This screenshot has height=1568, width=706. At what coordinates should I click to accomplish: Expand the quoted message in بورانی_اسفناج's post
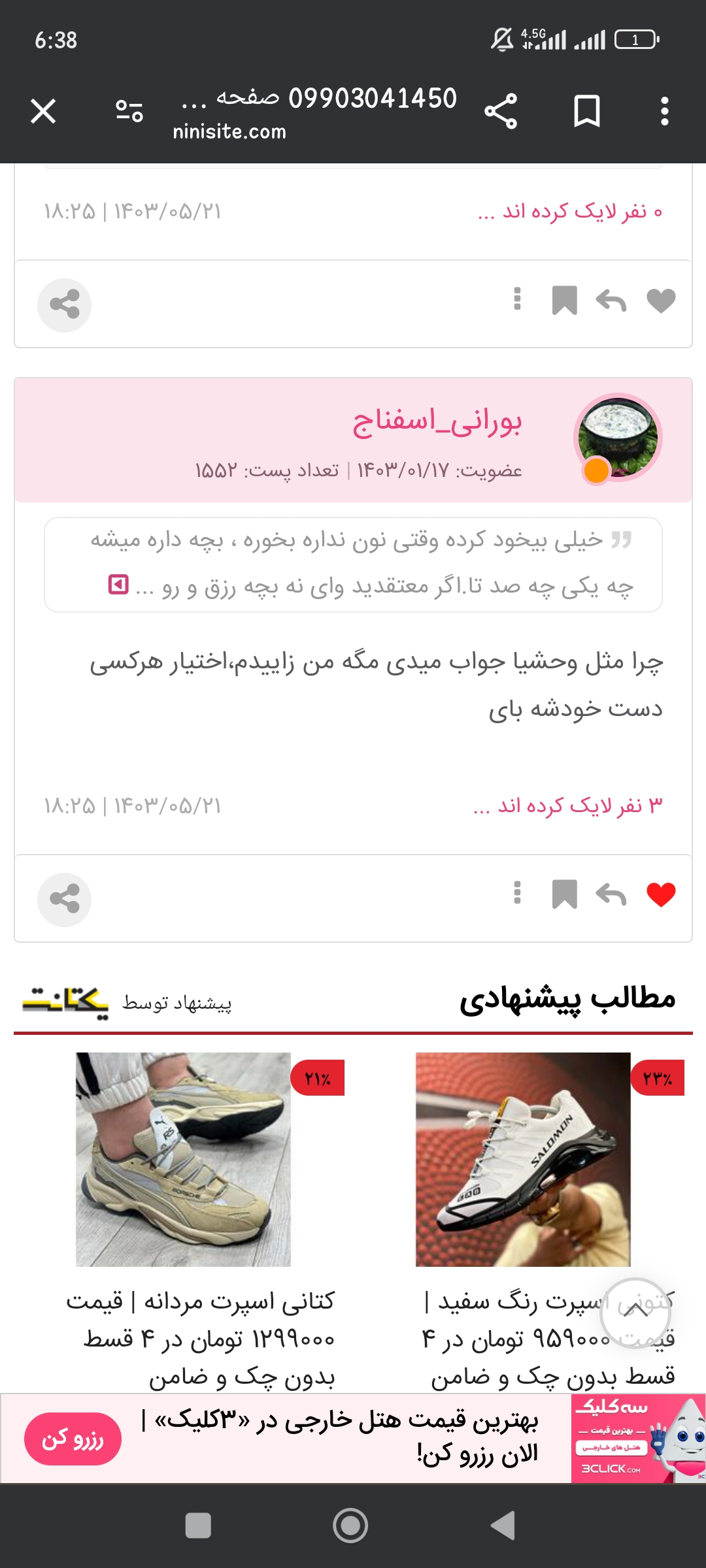click(118, 584)
